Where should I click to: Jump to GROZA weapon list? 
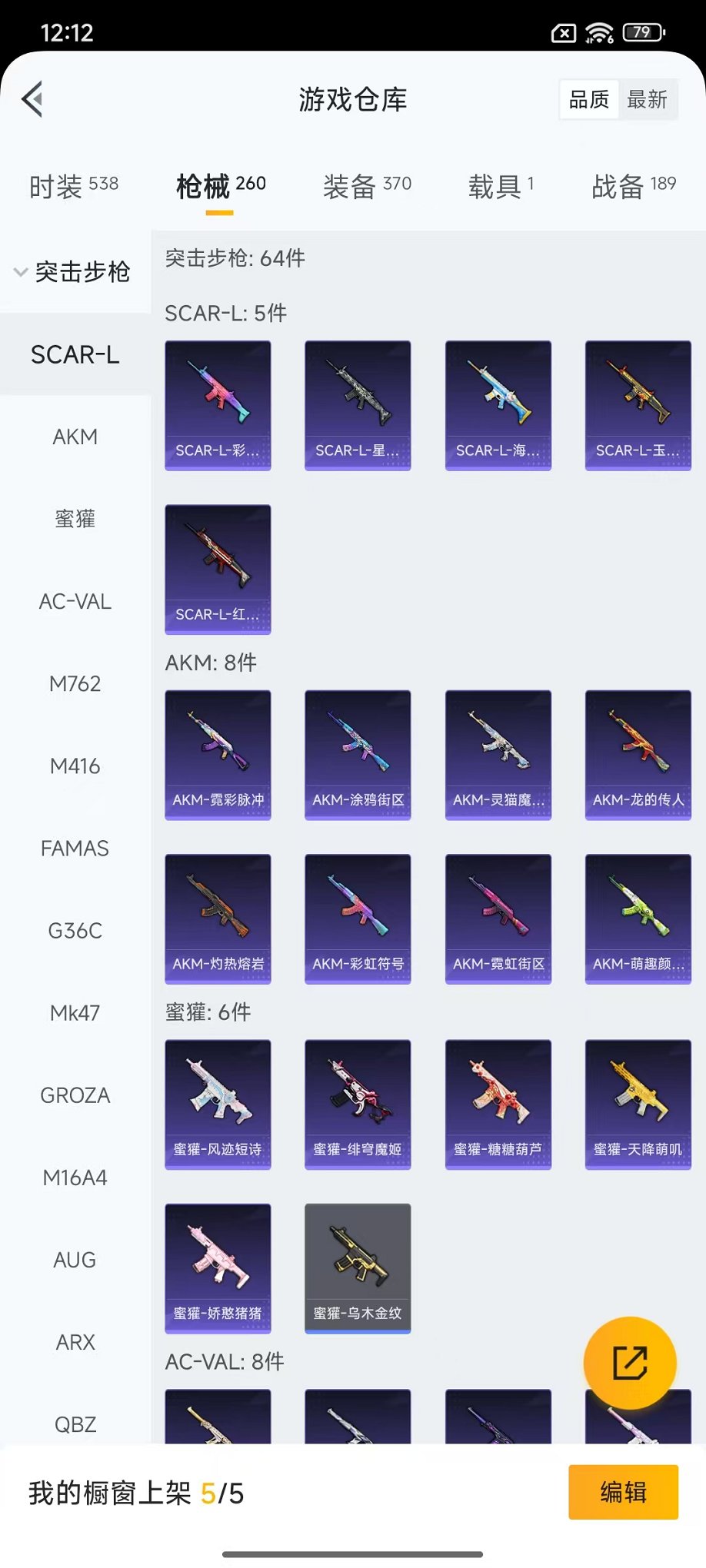[75, 1095]
